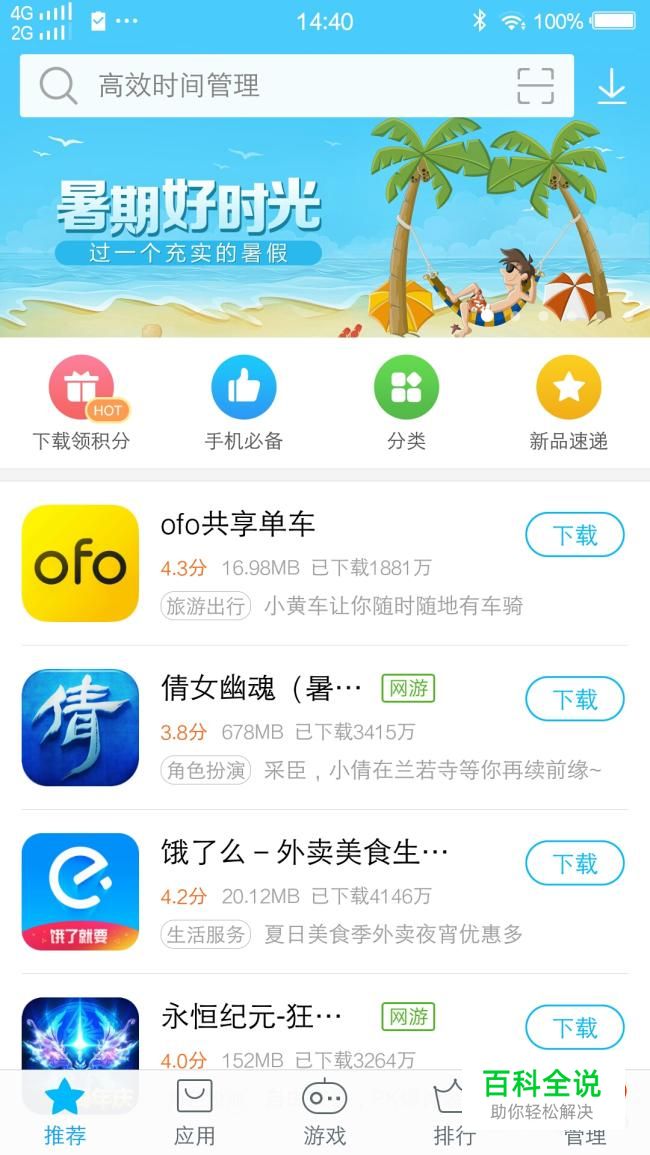Download 倩女幽魂 game
The image size is (650, 1155).
tap(575, 699)
